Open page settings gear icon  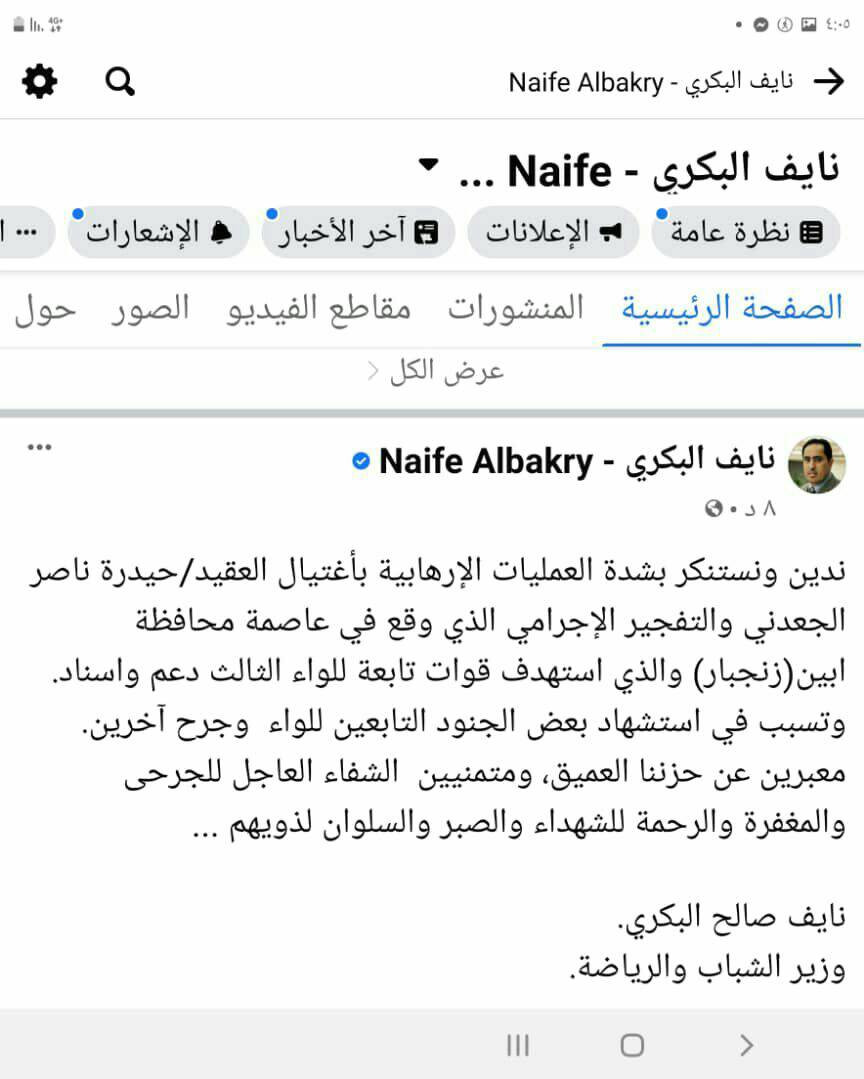tap(39, 82)
